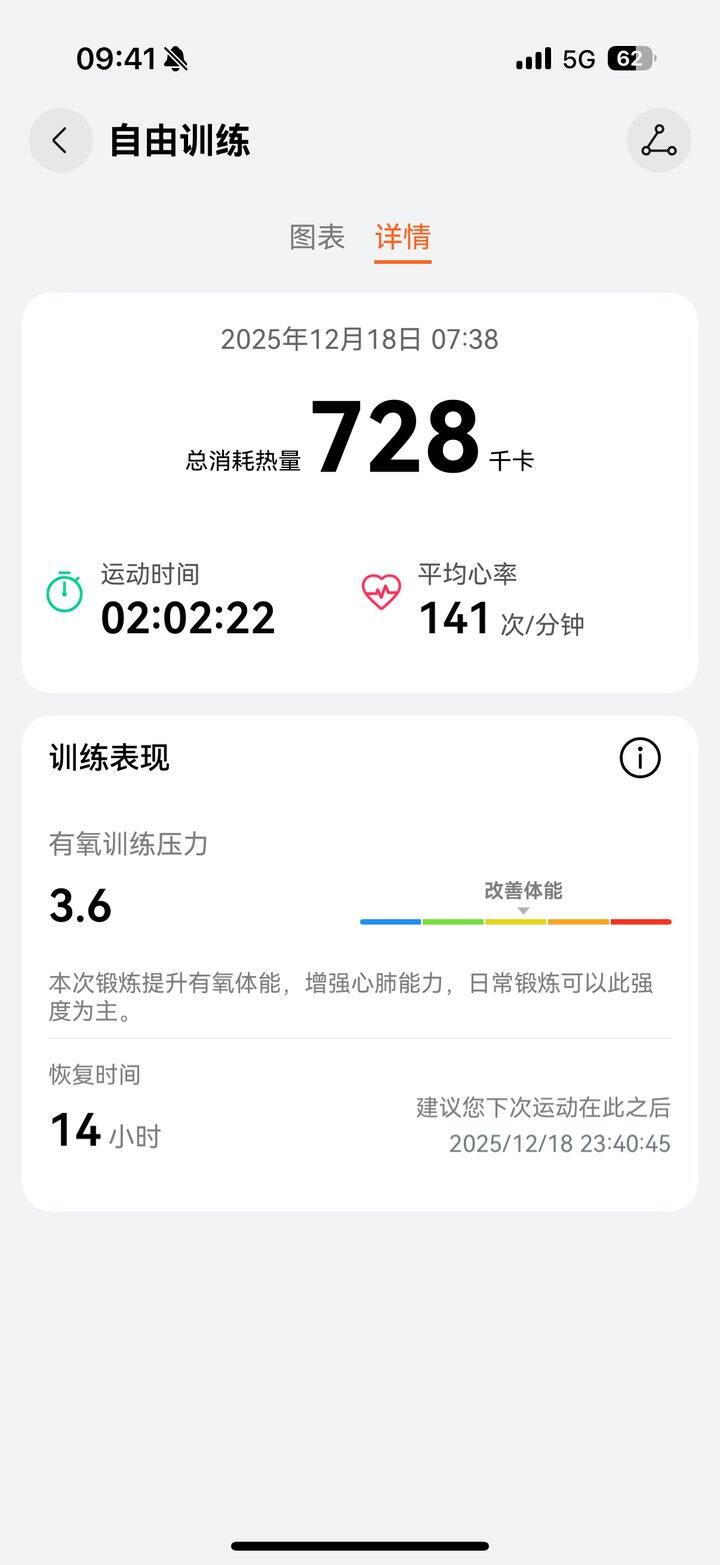Open the 训练表现 info icon
Image resolution: width=720 pixels, height=1565 pixels.
click(640, 758)
